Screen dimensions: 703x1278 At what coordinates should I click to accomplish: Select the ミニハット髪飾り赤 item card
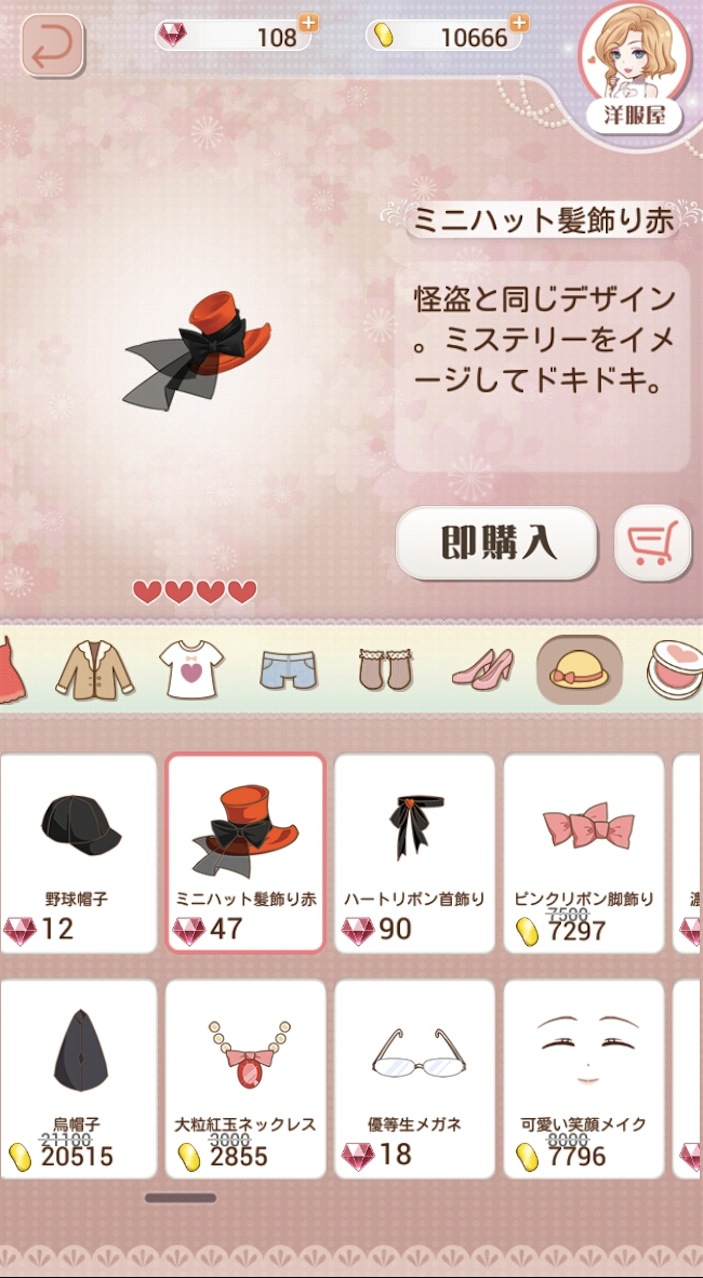tap(246, 852)
